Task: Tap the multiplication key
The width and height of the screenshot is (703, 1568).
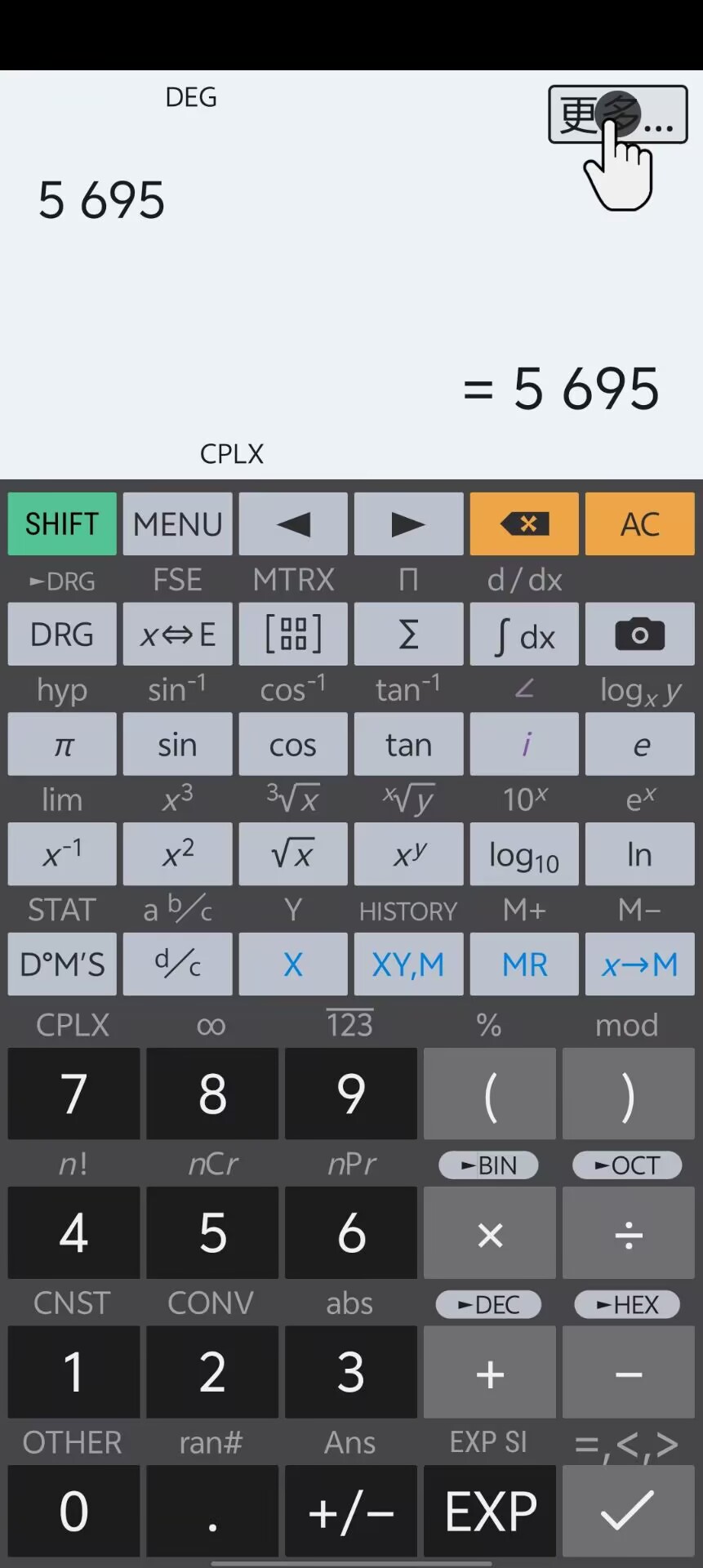Action: tap(490, 1233)
